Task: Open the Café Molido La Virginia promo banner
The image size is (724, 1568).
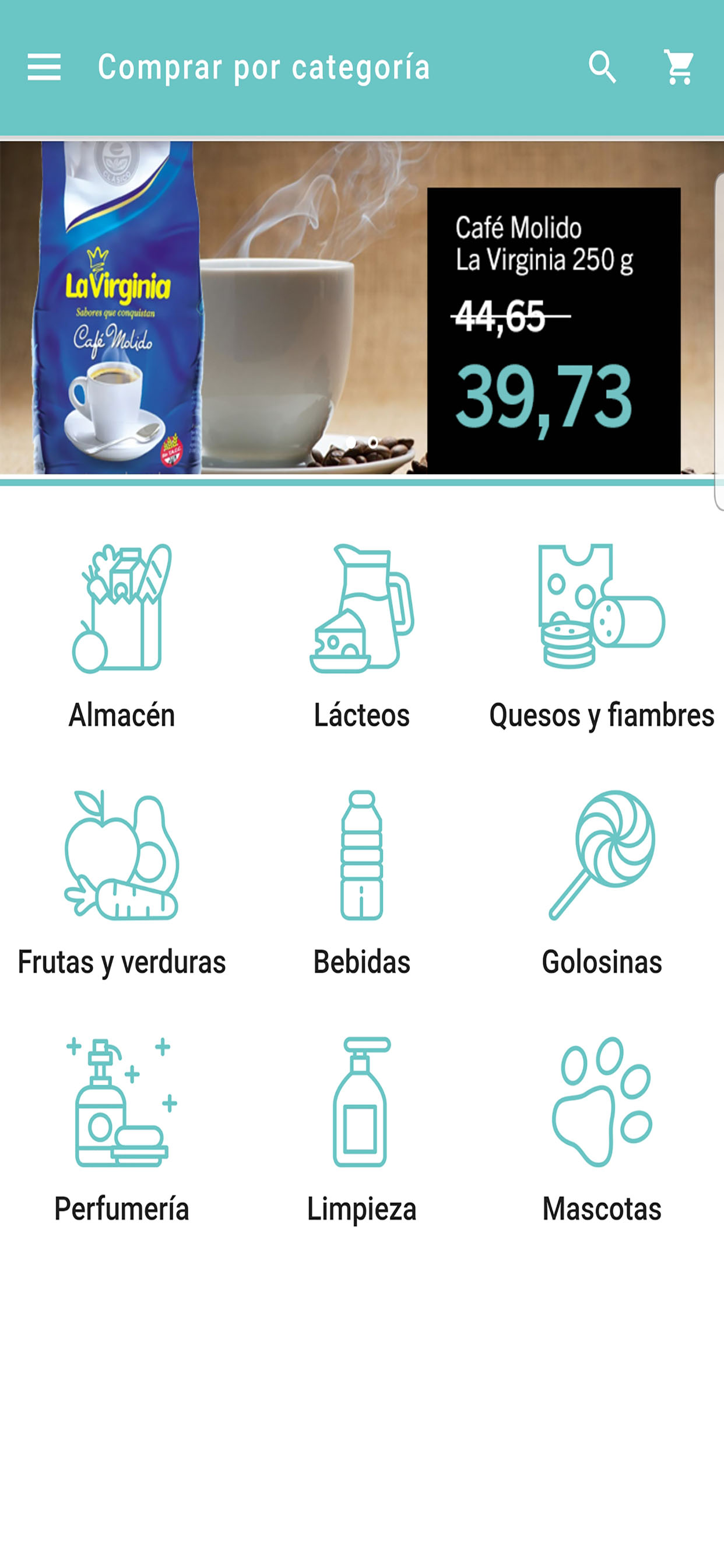Action: pos(361,307)
